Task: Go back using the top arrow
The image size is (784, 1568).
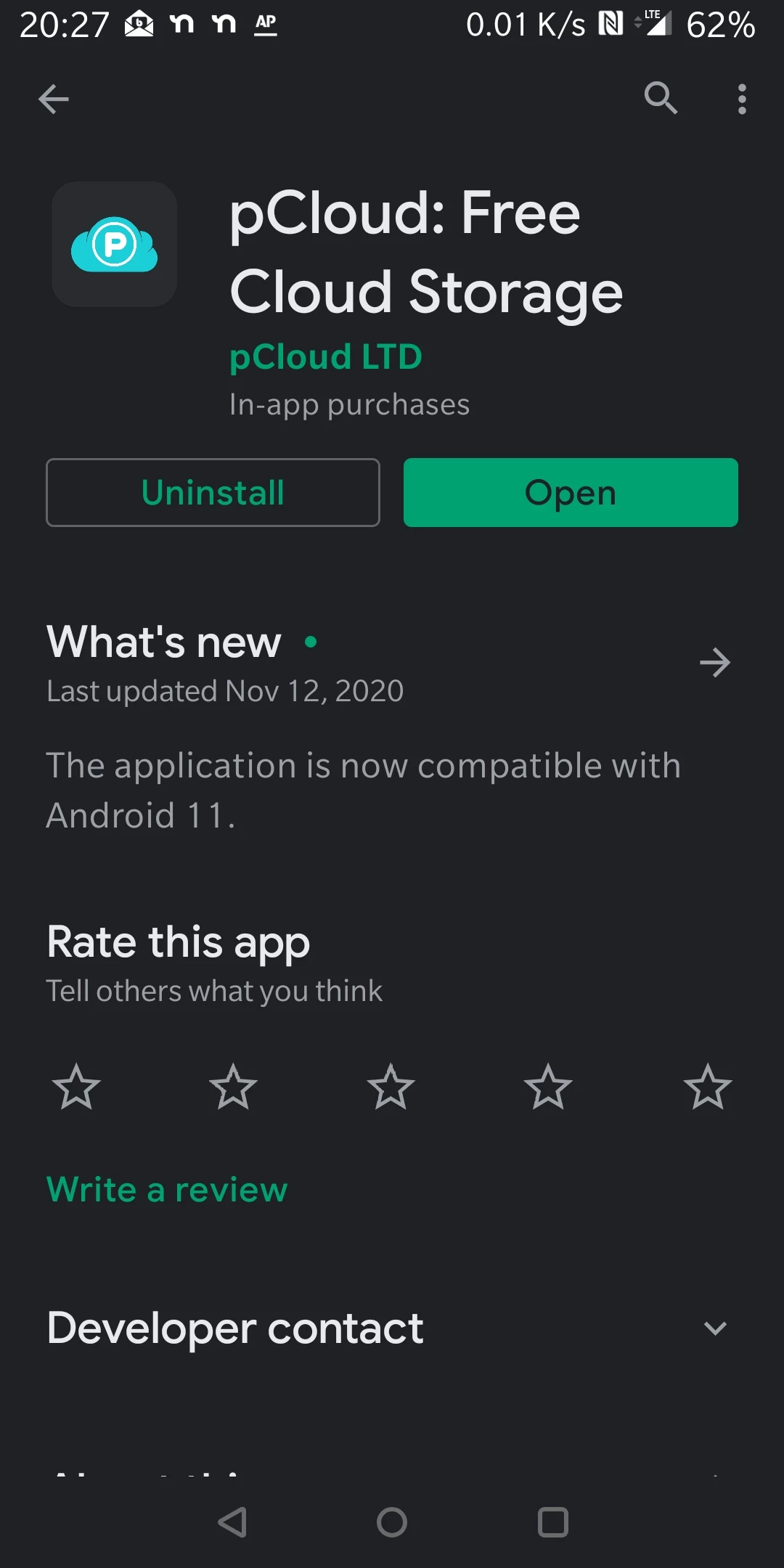Action: [54, 99]
